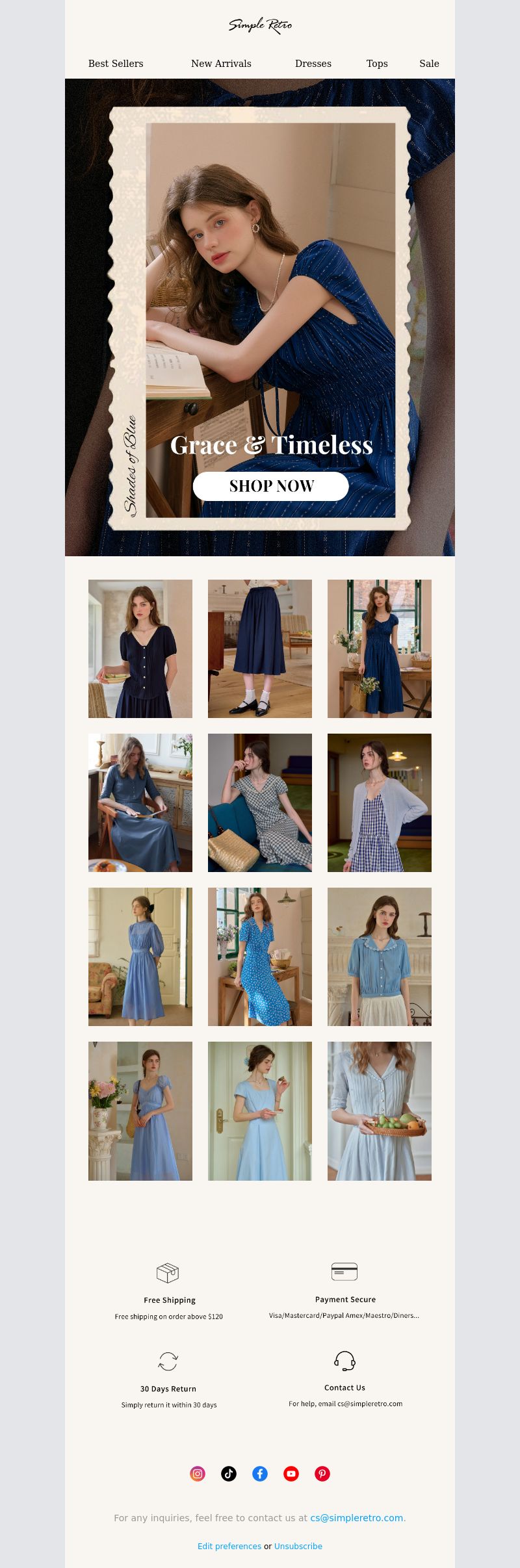Go to New Arrivals
Screen dimensions: 520x1568
[x=221, y=64]
